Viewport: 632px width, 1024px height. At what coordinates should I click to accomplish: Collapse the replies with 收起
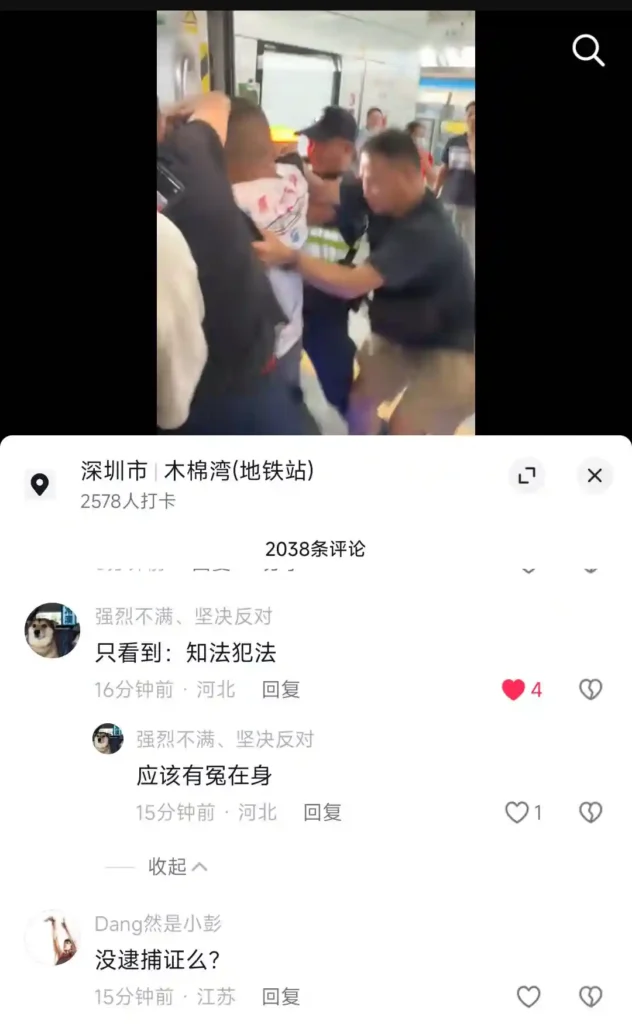[x=177, y=867]
